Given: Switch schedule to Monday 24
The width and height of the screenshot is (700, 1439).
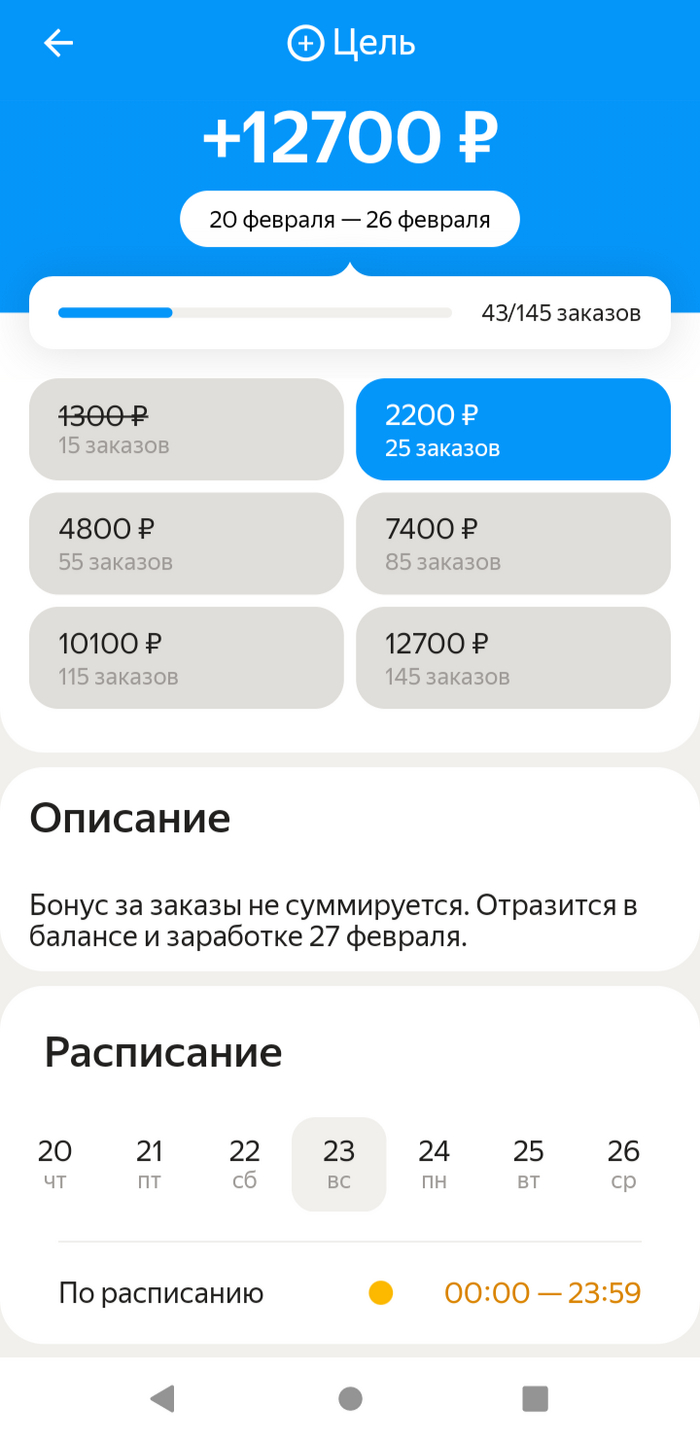Looking at the screenshot, I should pyautogui.click(x=434, y=1164).
